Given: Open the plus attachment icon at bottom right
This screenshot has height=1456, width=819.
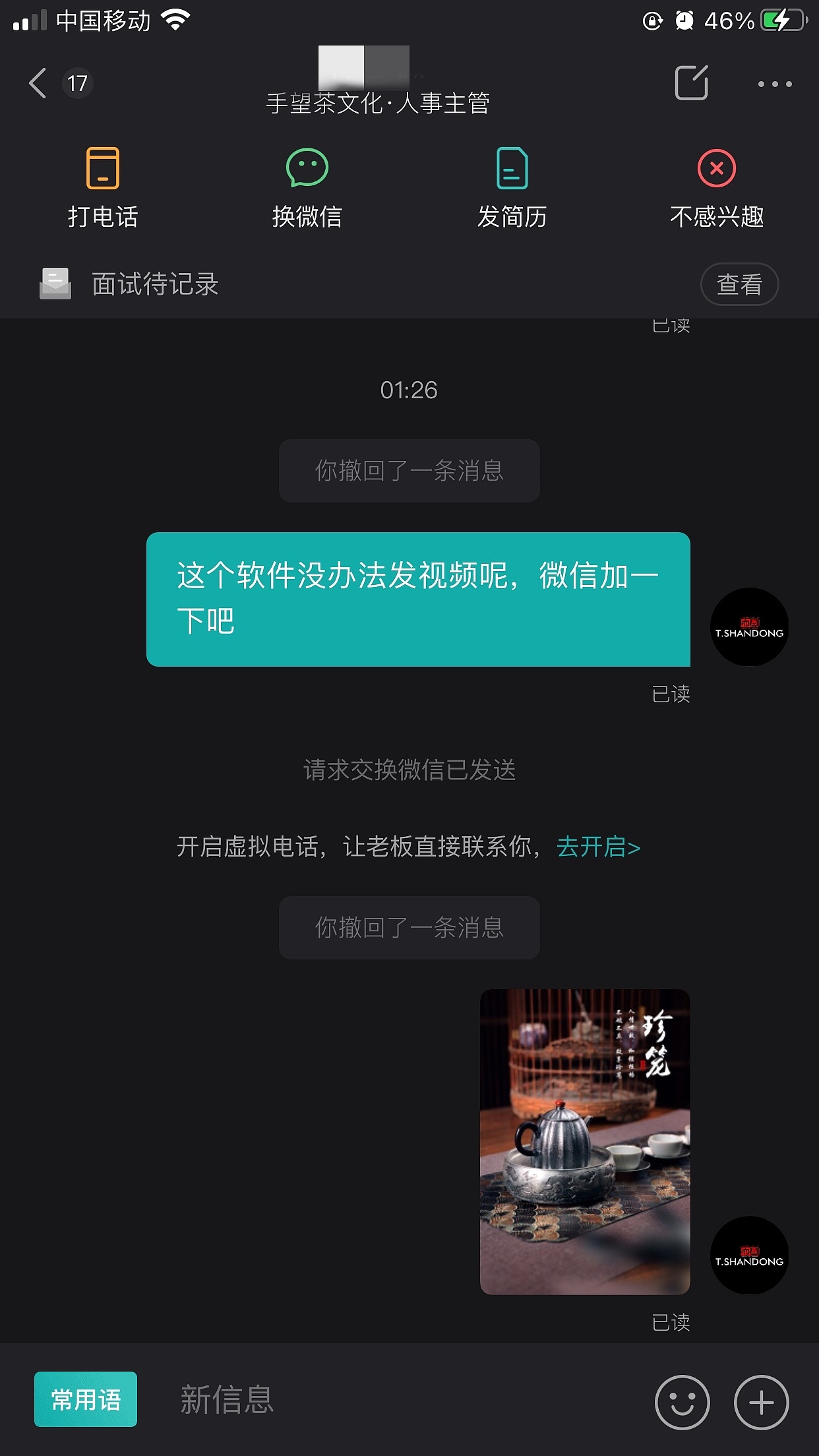Looking at the screenshot, I should click(762, 1399).
